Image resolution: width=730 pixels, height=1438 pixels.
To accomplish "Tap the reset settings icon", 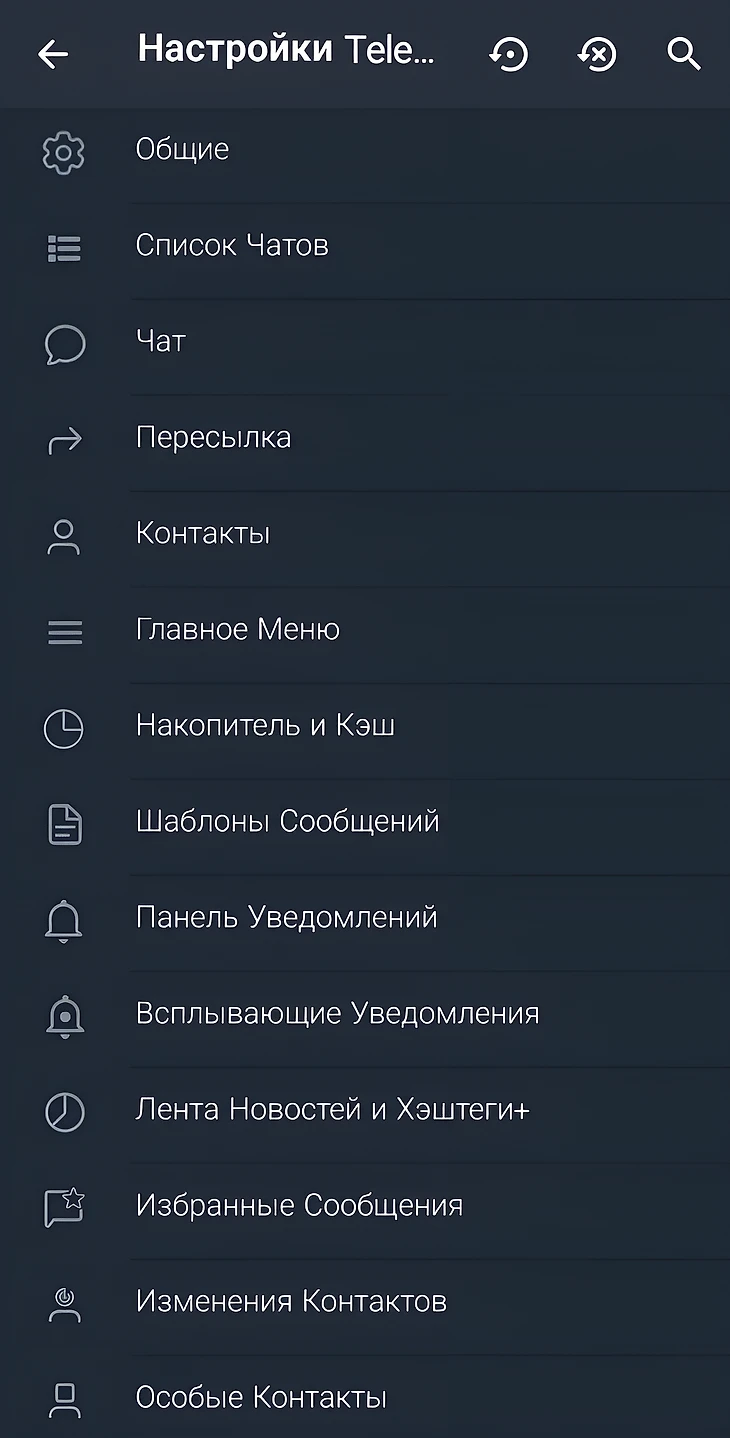I will click(x=597, y=54).
